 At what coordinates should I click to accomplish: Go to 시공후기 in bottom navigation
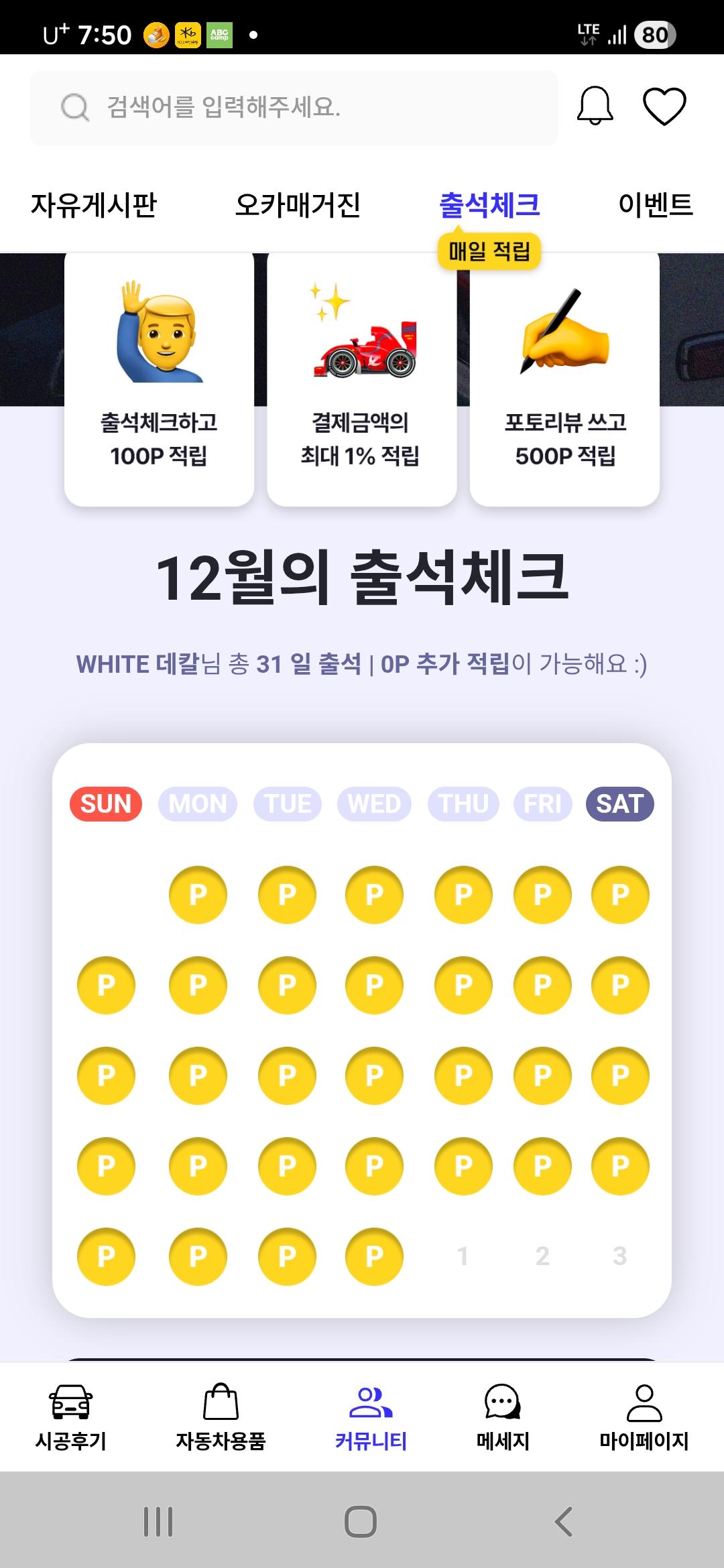(x=70, y=1417)
